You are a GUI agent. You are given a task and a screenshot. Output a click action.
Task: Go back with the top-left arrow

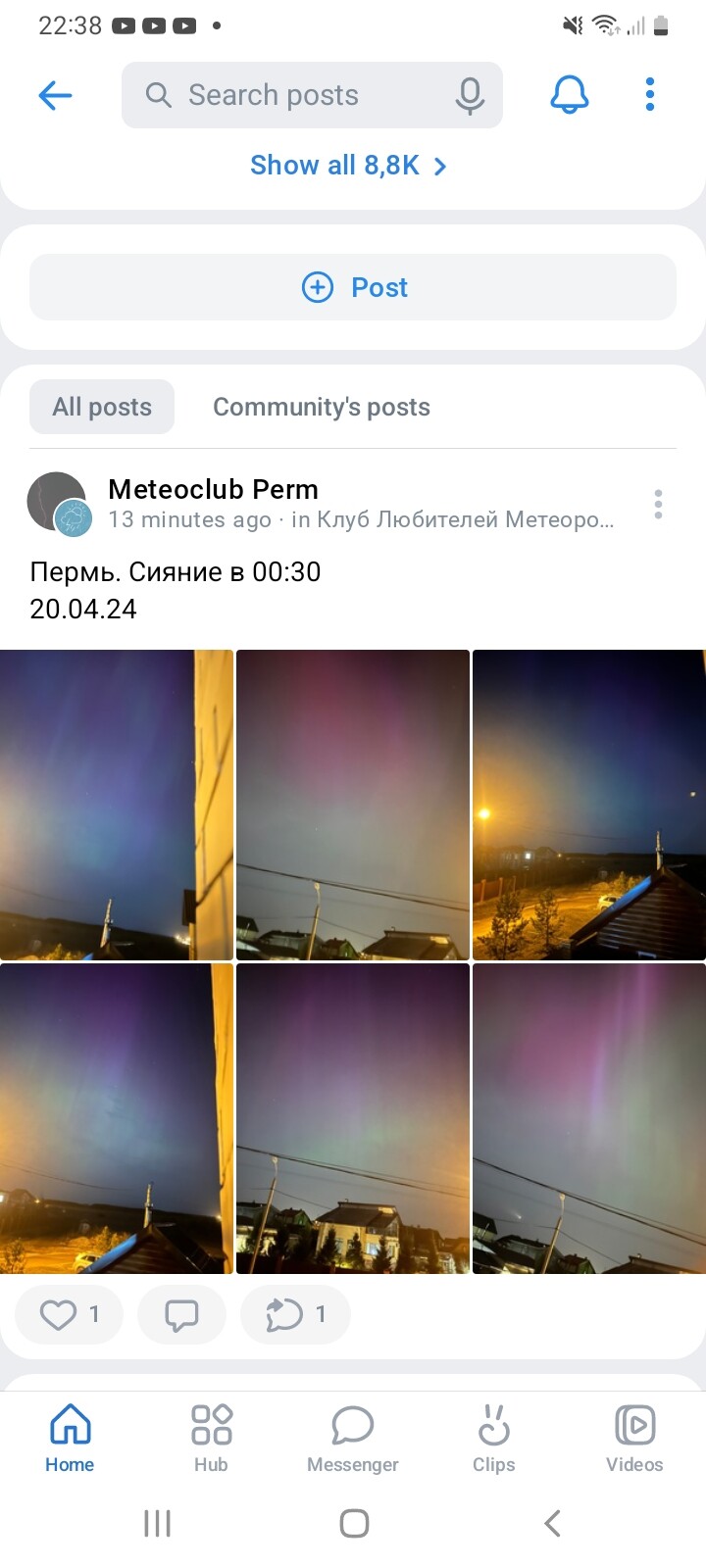click(56, 95)
